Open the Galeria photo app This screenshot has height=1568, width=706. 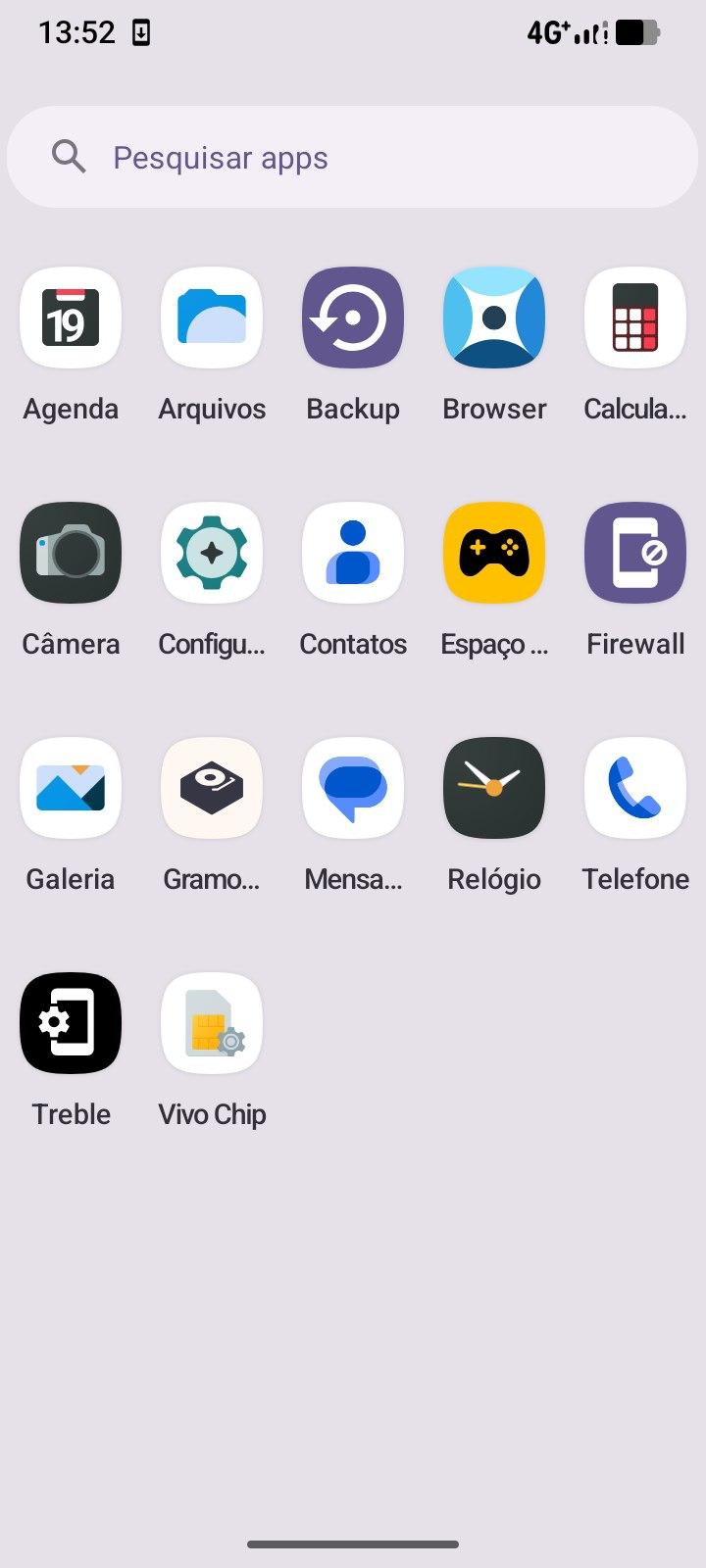coord(71,789)
